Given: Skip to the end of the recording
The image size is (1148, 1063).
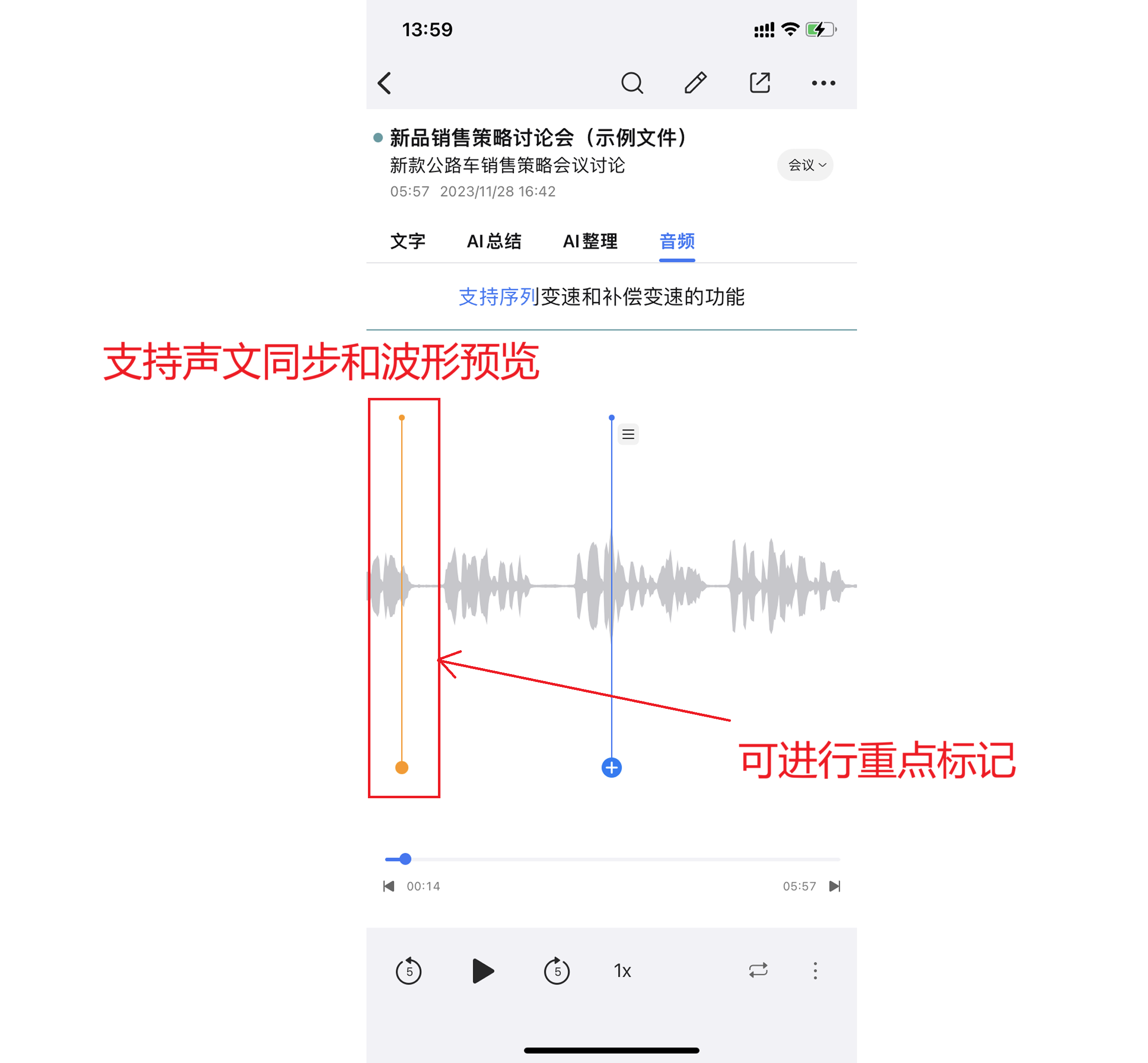Looking at the screenshot, I should 835,886.
